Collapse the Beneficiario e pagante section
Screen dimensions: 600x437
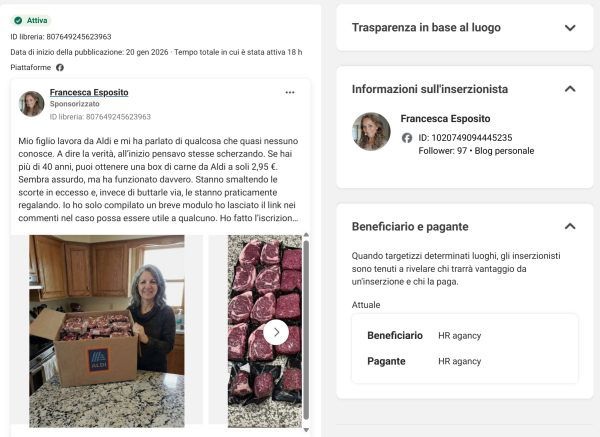point(570,227)
